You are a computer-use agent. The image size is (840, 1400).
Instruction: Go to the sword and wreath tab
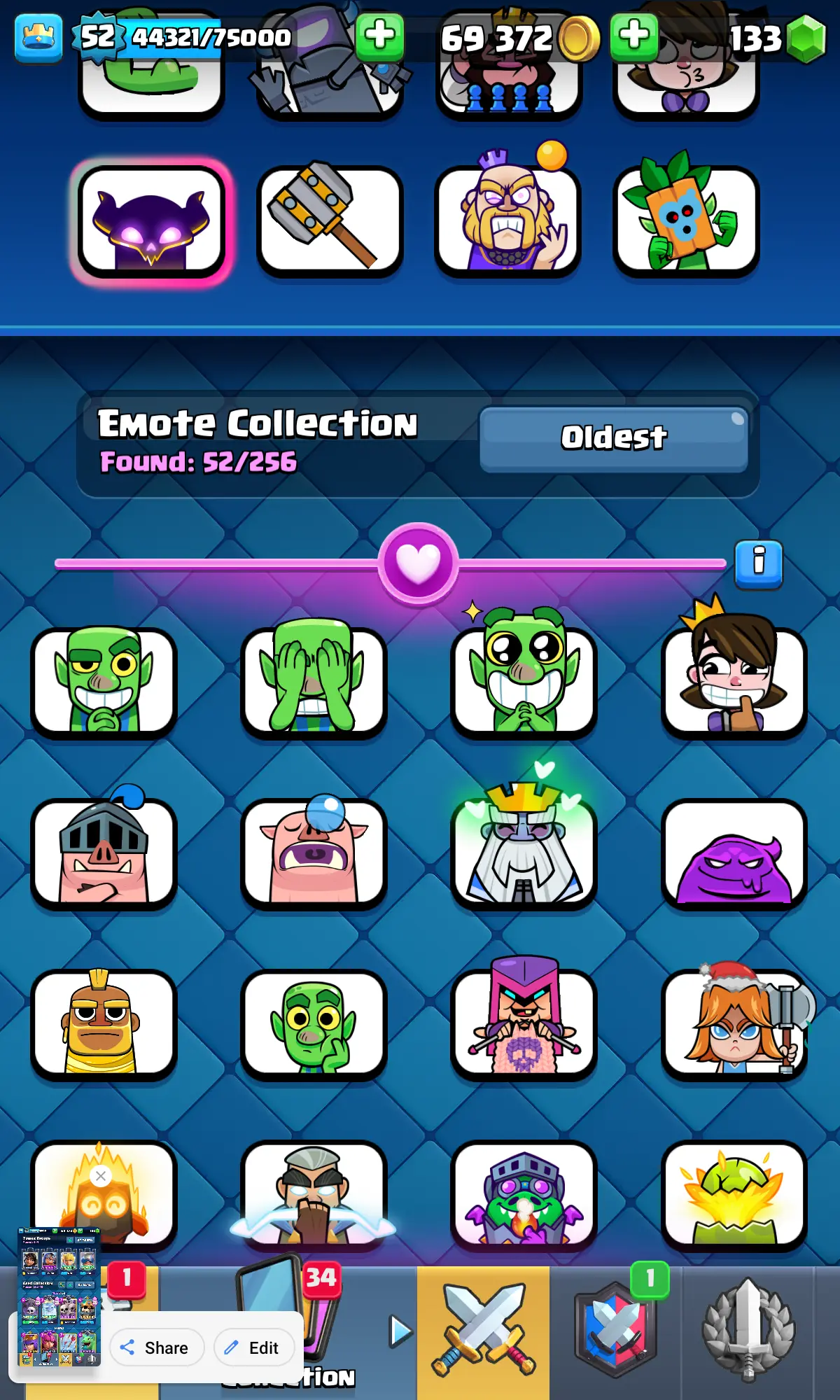point(748,1330)
